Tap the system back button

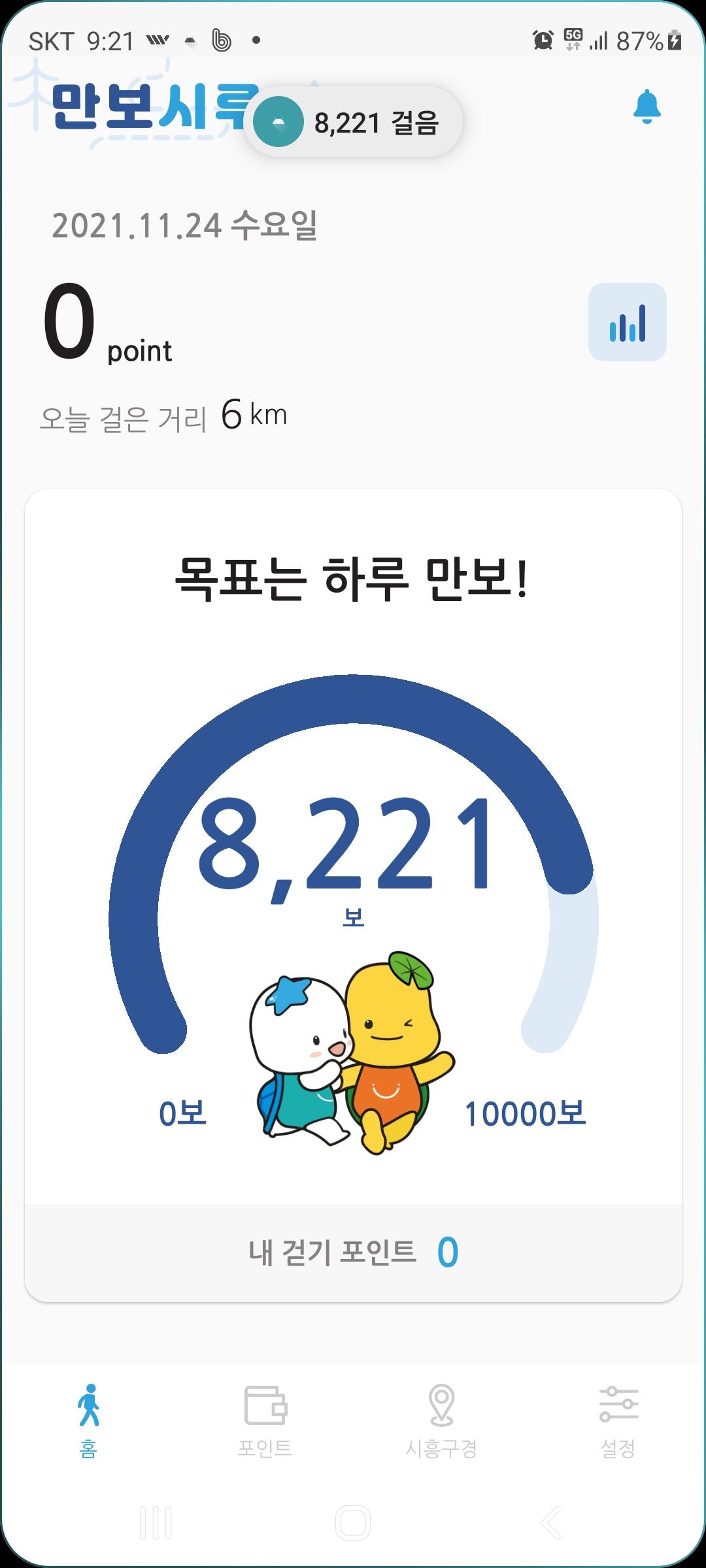tap(550, 1522)
